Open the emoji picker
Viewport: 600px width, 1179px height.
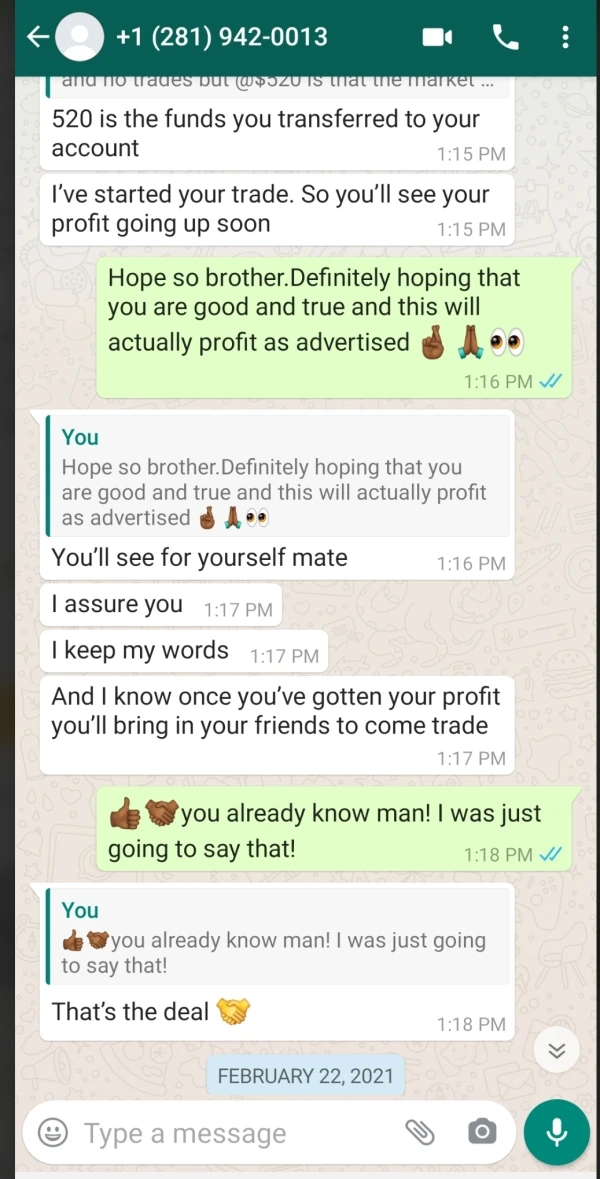[53, 1132]
